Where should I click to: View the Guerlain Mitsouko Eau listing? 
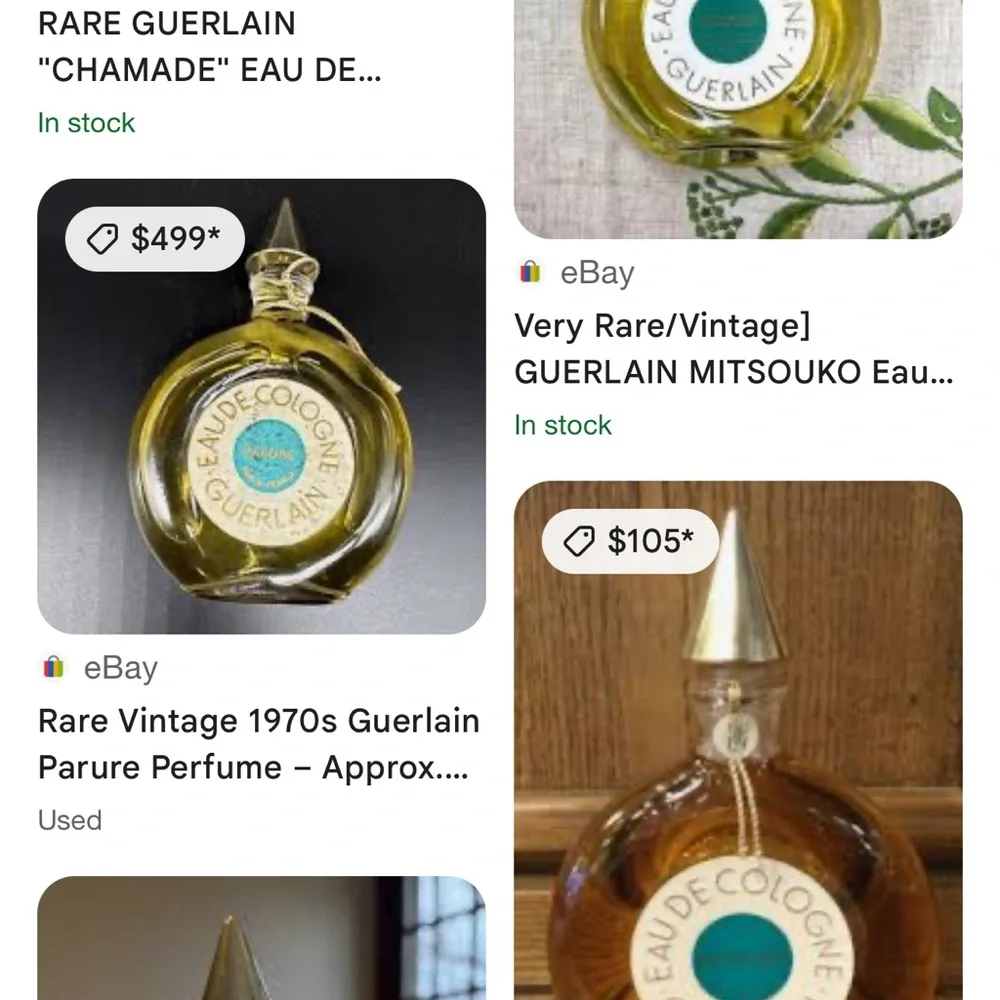pyautogui.click(x=733, y=348)
